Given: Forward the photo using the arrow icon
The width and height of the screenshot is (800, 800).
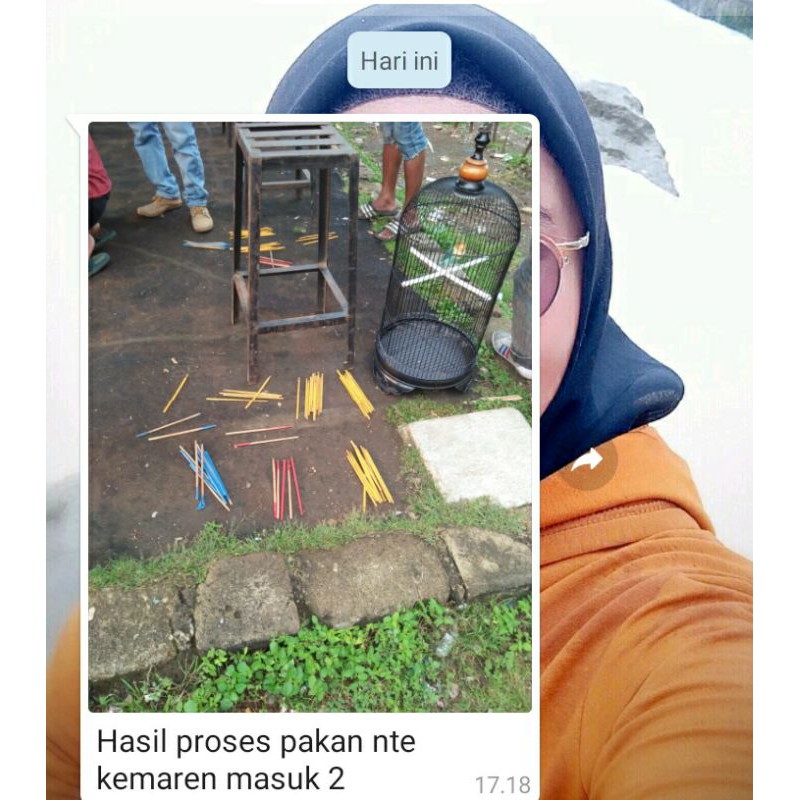Looking at the screenshot, I should click(587, 461).
